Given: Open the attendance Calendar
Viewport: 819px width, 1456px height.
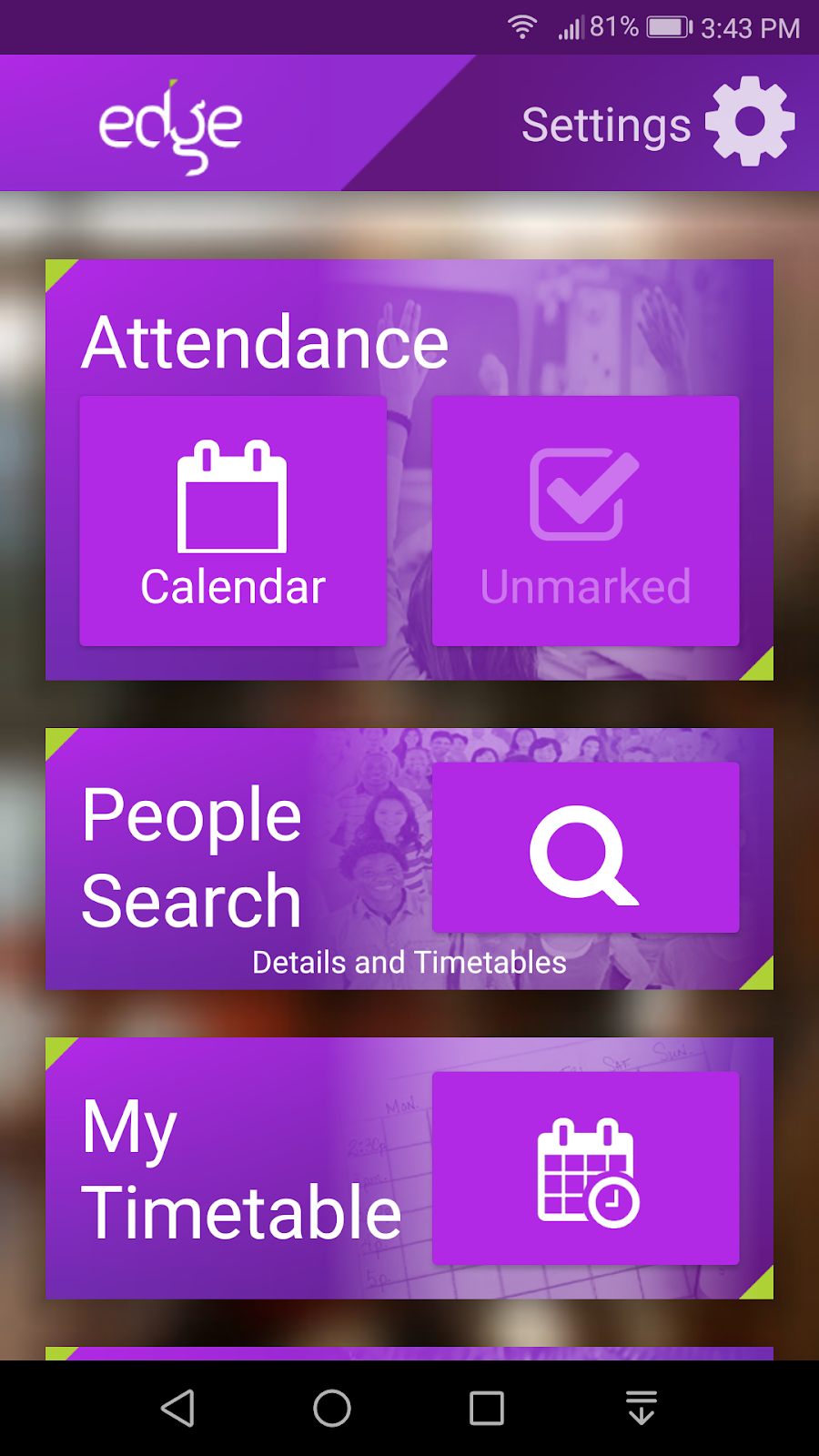Looking at the screenshot, I should [233, 521].
